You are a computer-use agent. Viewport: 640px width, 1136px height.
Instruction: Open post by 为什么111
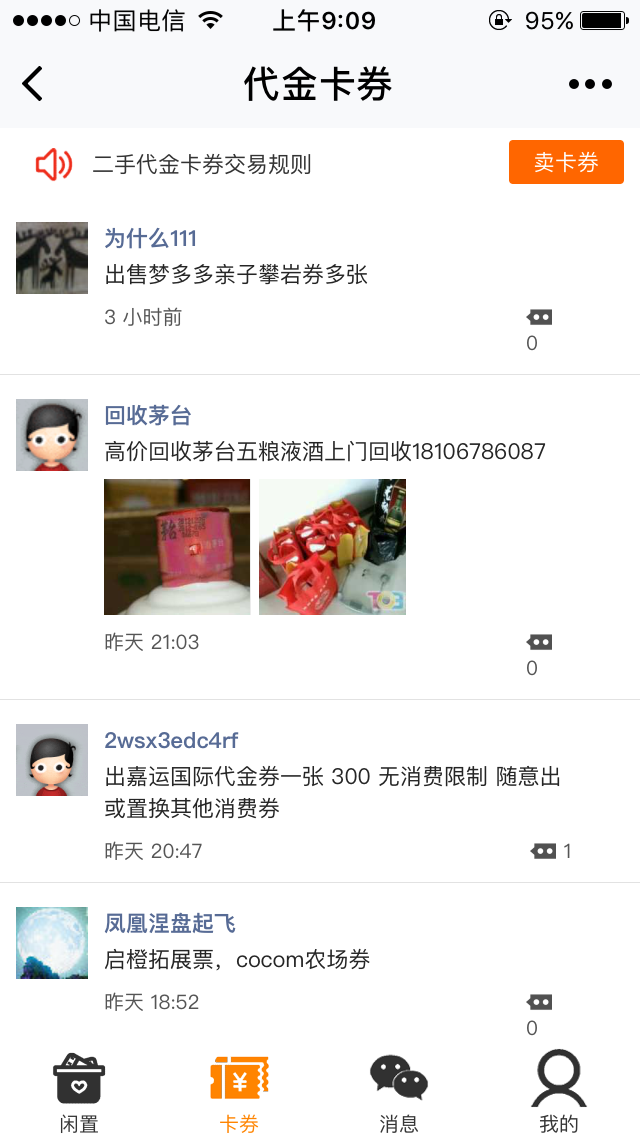coord(236,275)
